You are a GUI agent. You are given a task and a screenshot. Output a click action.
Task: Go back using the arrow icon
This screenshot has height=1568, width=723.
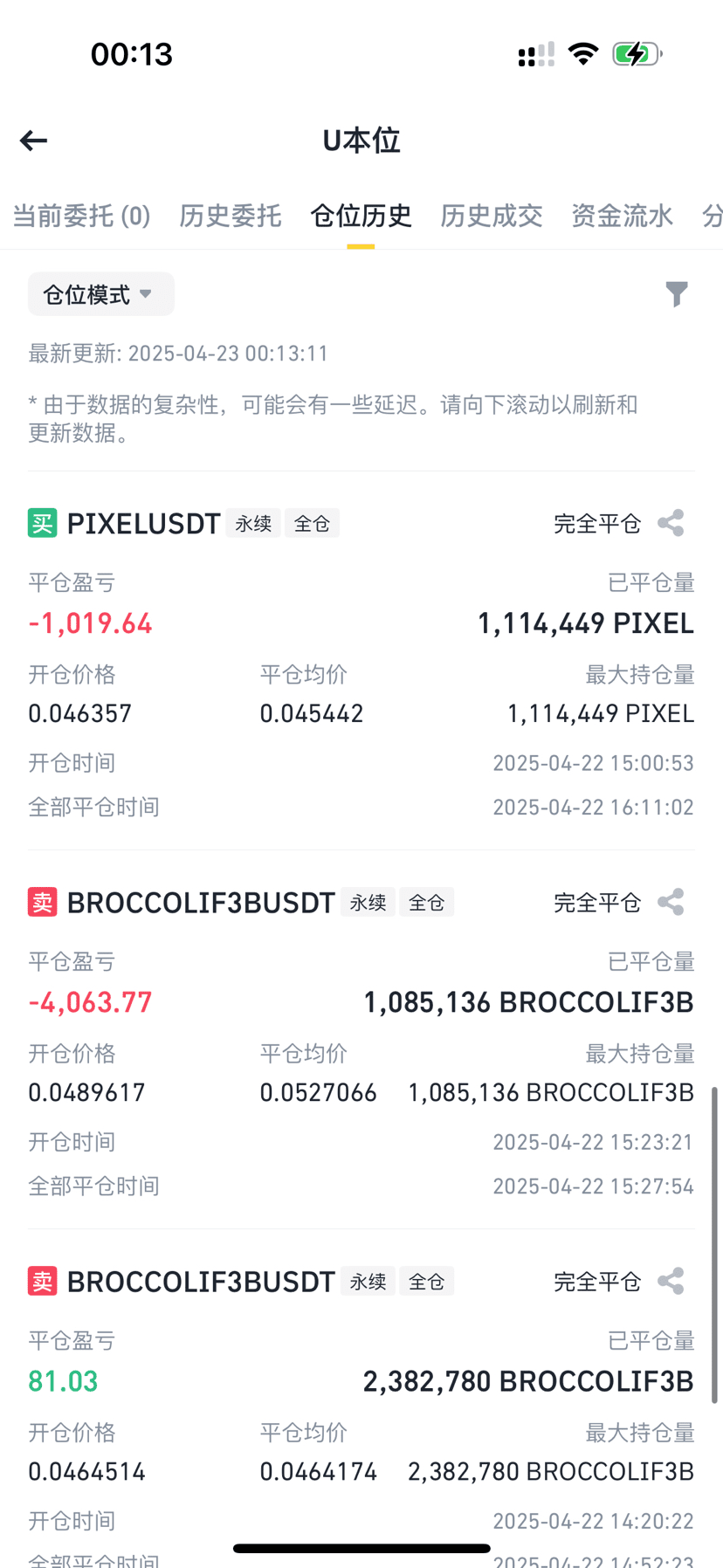tap(34, 141)
